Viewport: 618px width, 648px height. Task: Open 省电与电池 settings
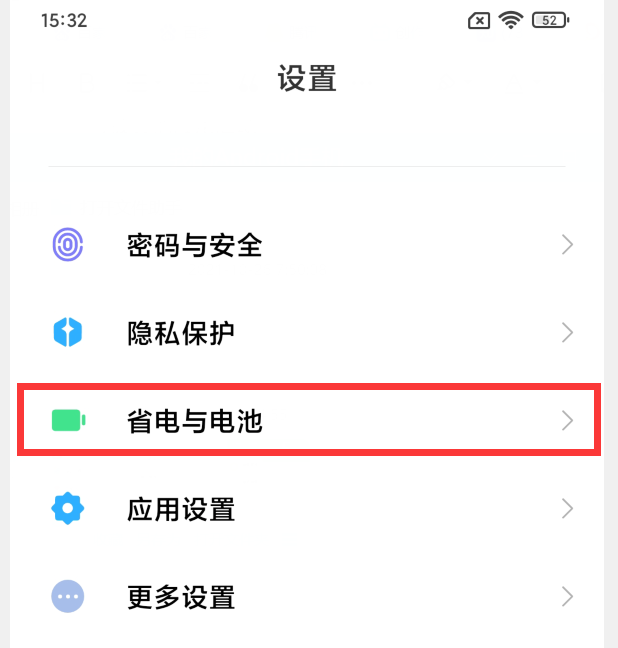pyautogui.click(x=195, y=421)
